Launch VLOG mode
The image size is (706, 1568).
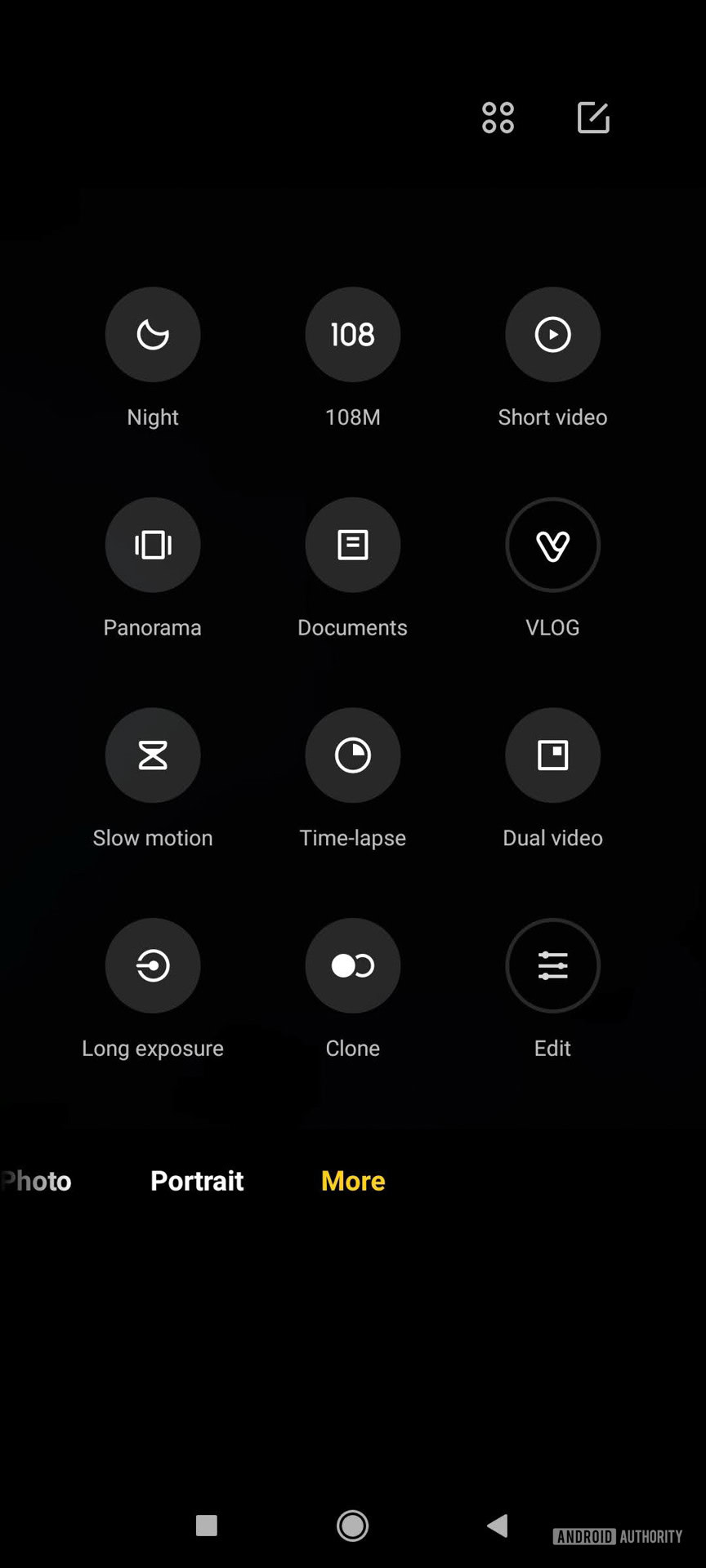click(x=553, y=545)
